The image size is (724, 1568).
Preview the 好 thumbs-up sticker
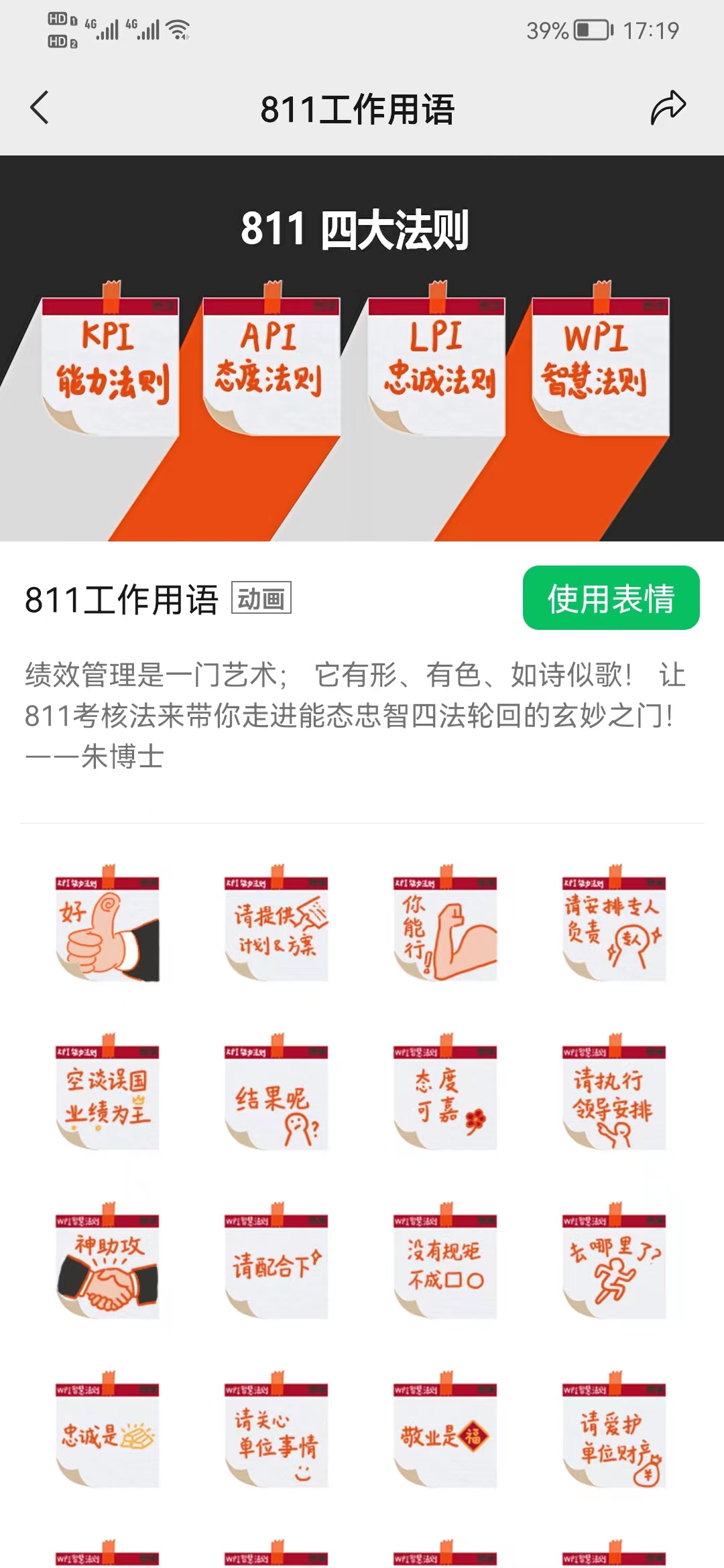[x=108, y=925]
